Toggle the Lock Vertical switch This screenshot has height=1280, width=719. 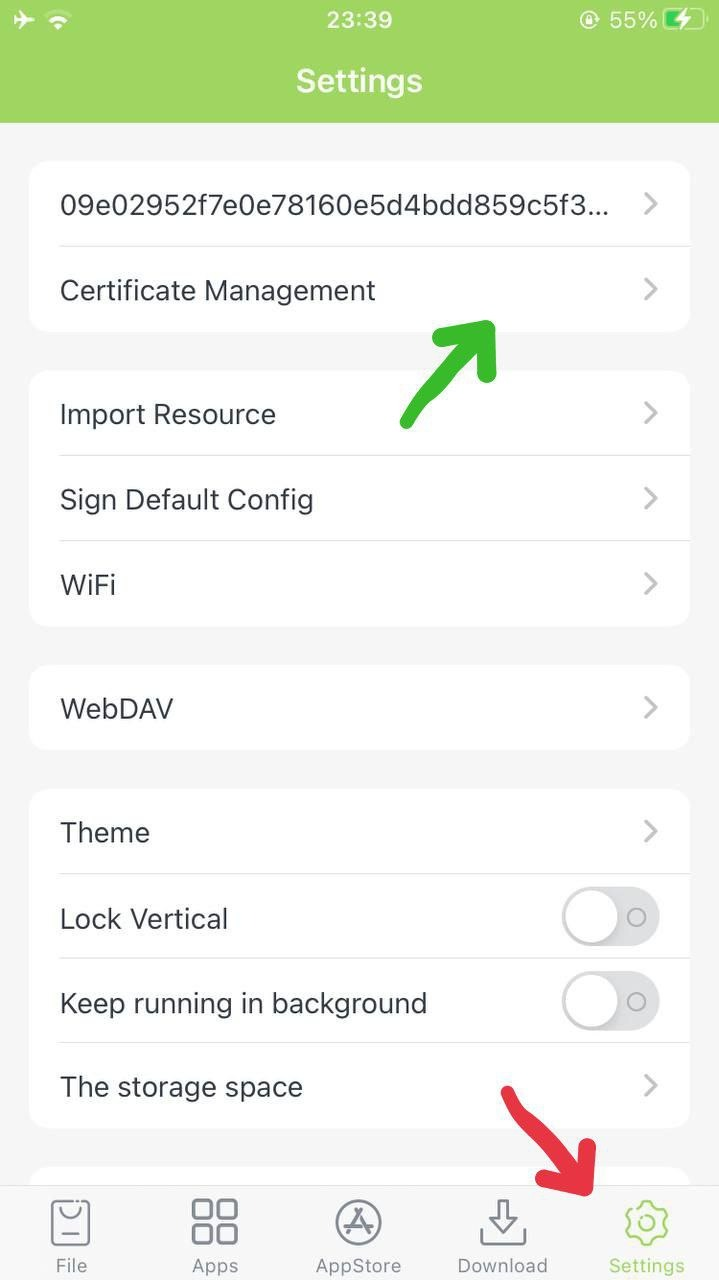tap(610, 917)
